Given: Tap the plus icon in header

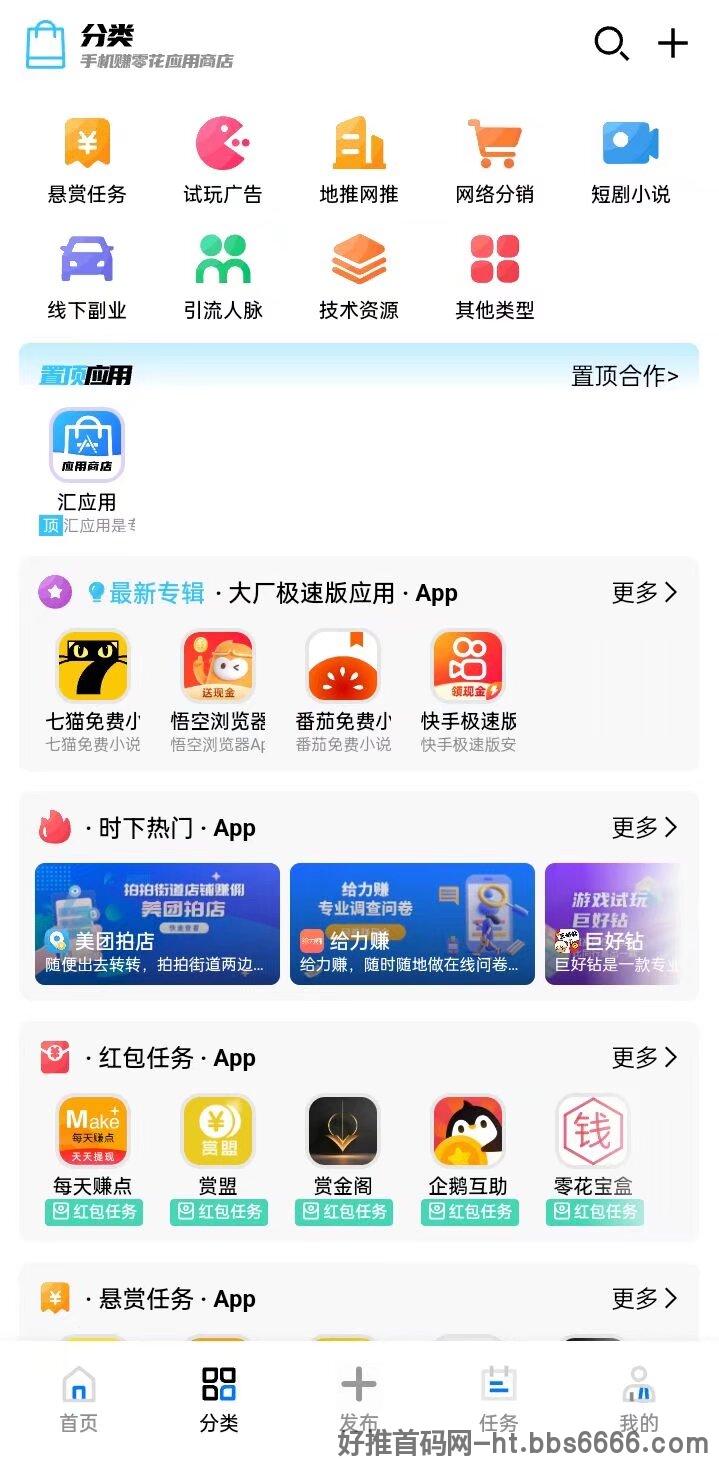Looking at the screenshot, I should (673, 43).
